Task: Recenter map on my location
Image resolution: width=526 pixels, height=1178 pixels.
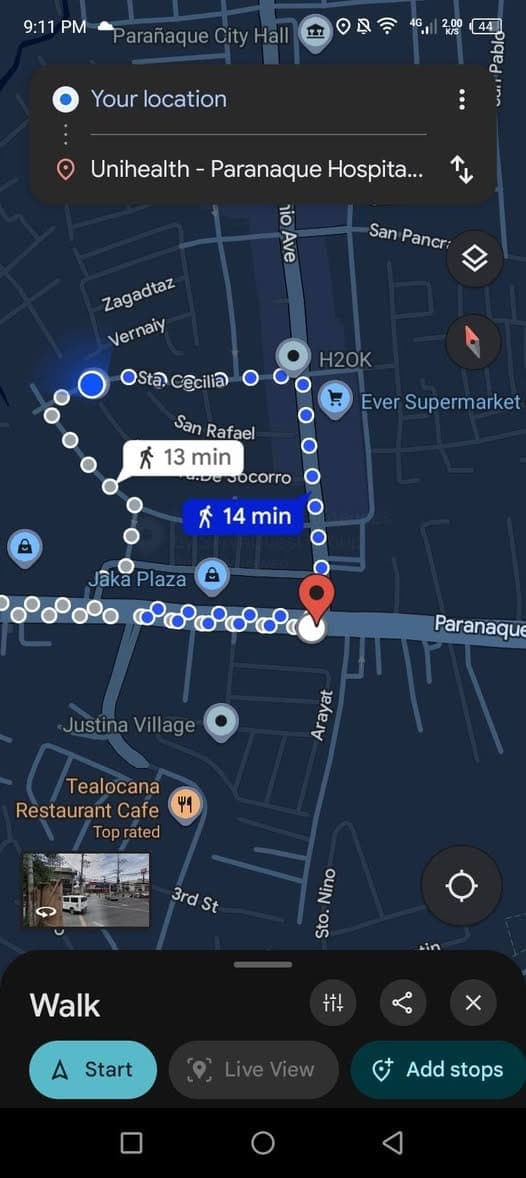Action: [x=461, y=886]
